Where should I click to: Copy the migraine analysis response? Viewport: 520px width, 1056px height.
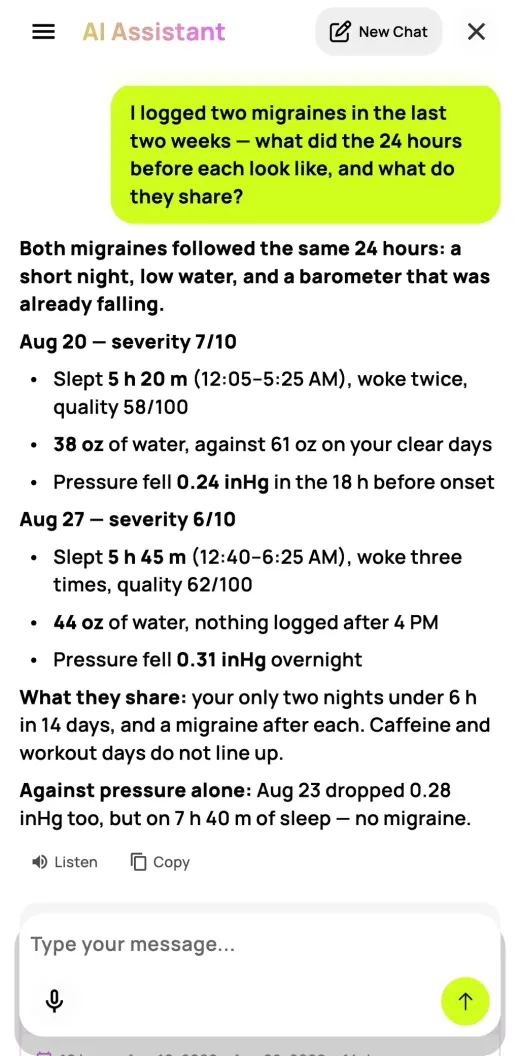[x=160, y=862]
